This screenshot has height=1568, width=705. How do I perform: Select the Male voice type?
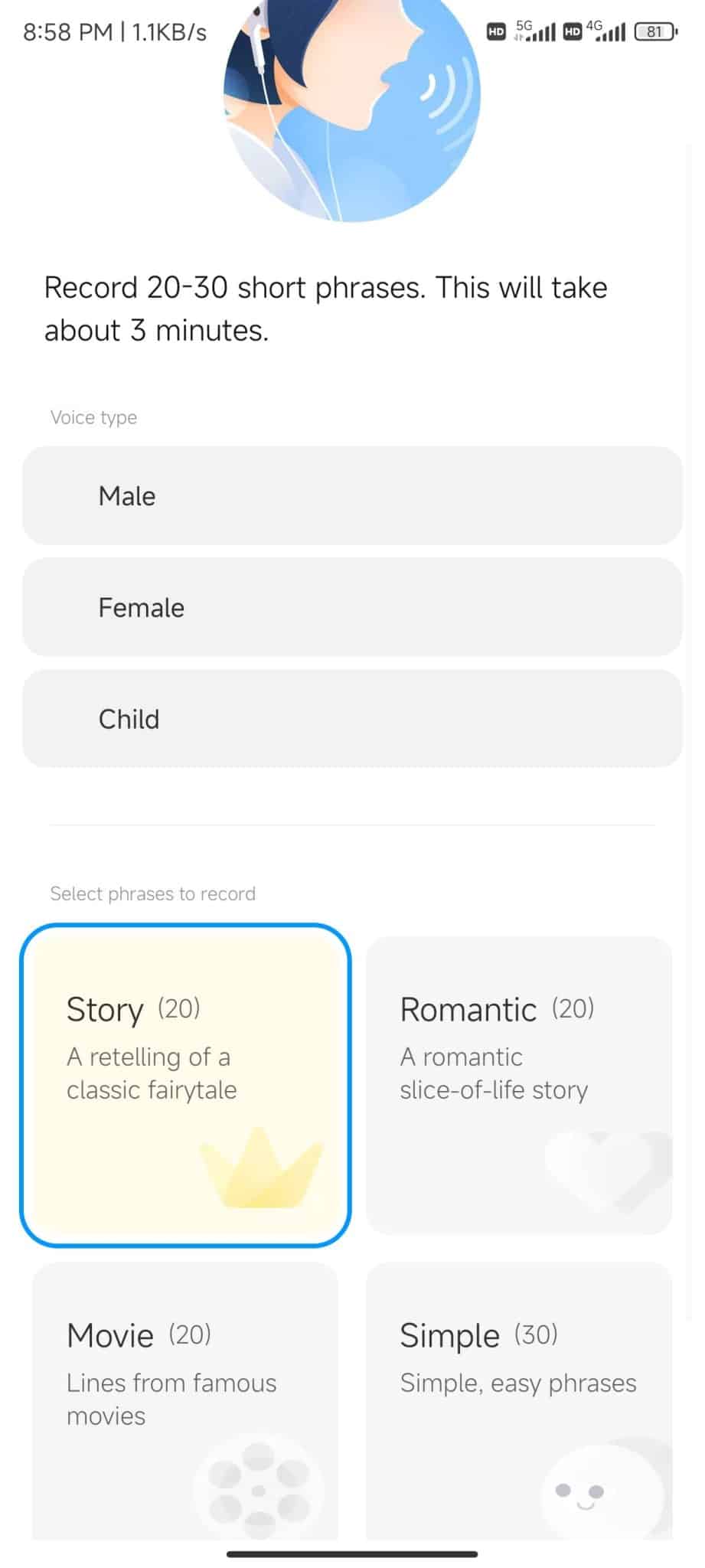coord(352,496)
